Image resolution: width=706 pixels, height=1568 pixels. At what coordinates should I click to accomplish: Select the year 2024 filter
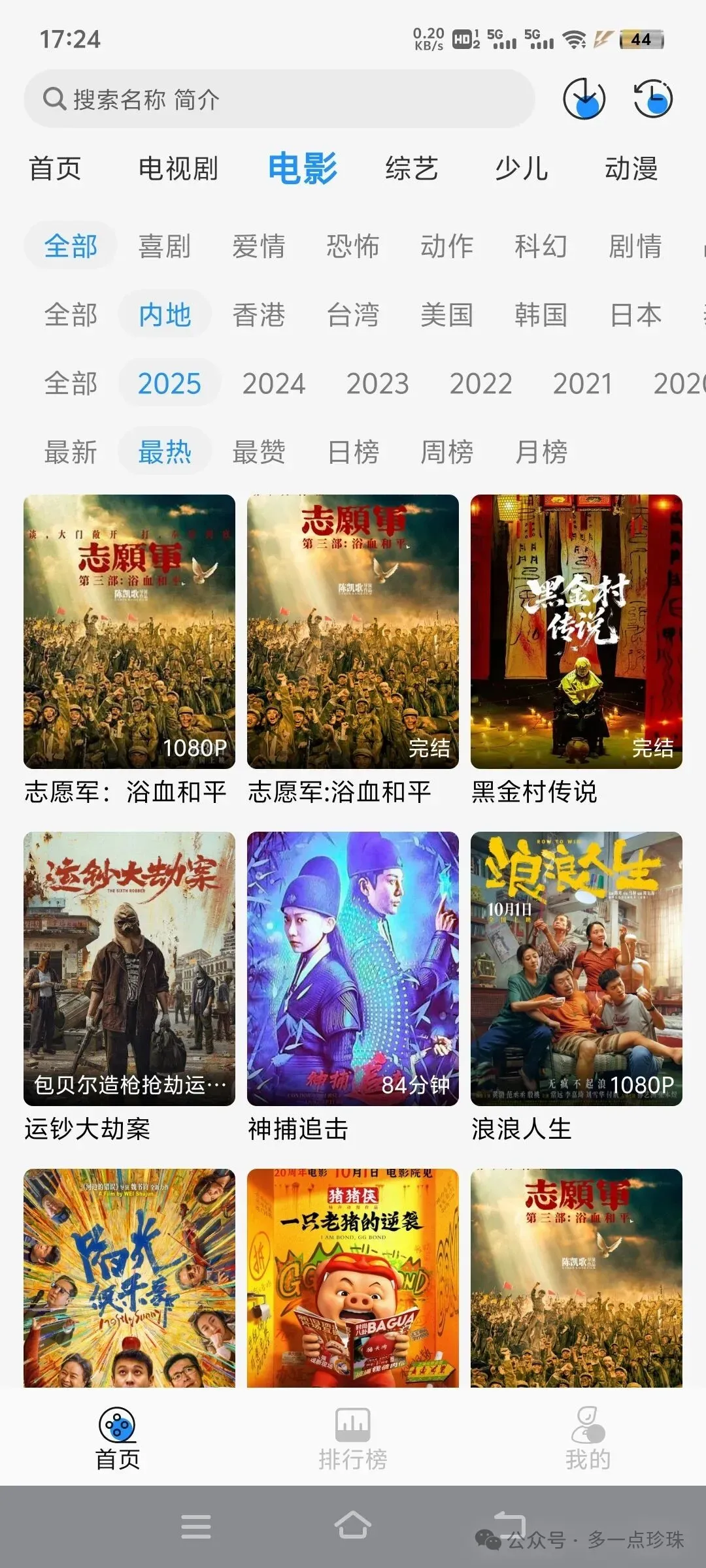(274, 384)
